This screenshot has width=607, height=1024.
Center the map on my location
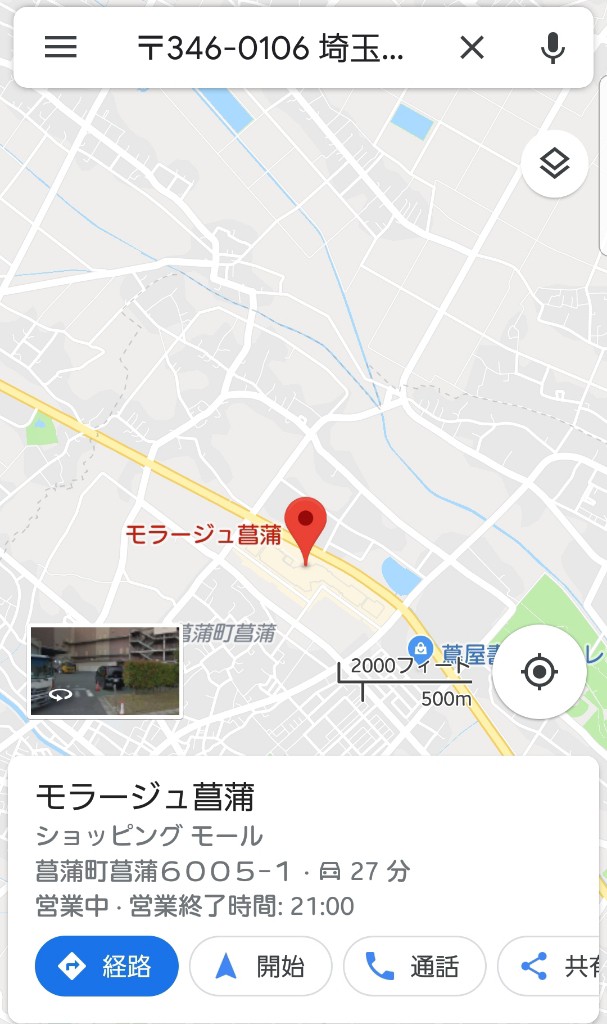tap(539, 671)
